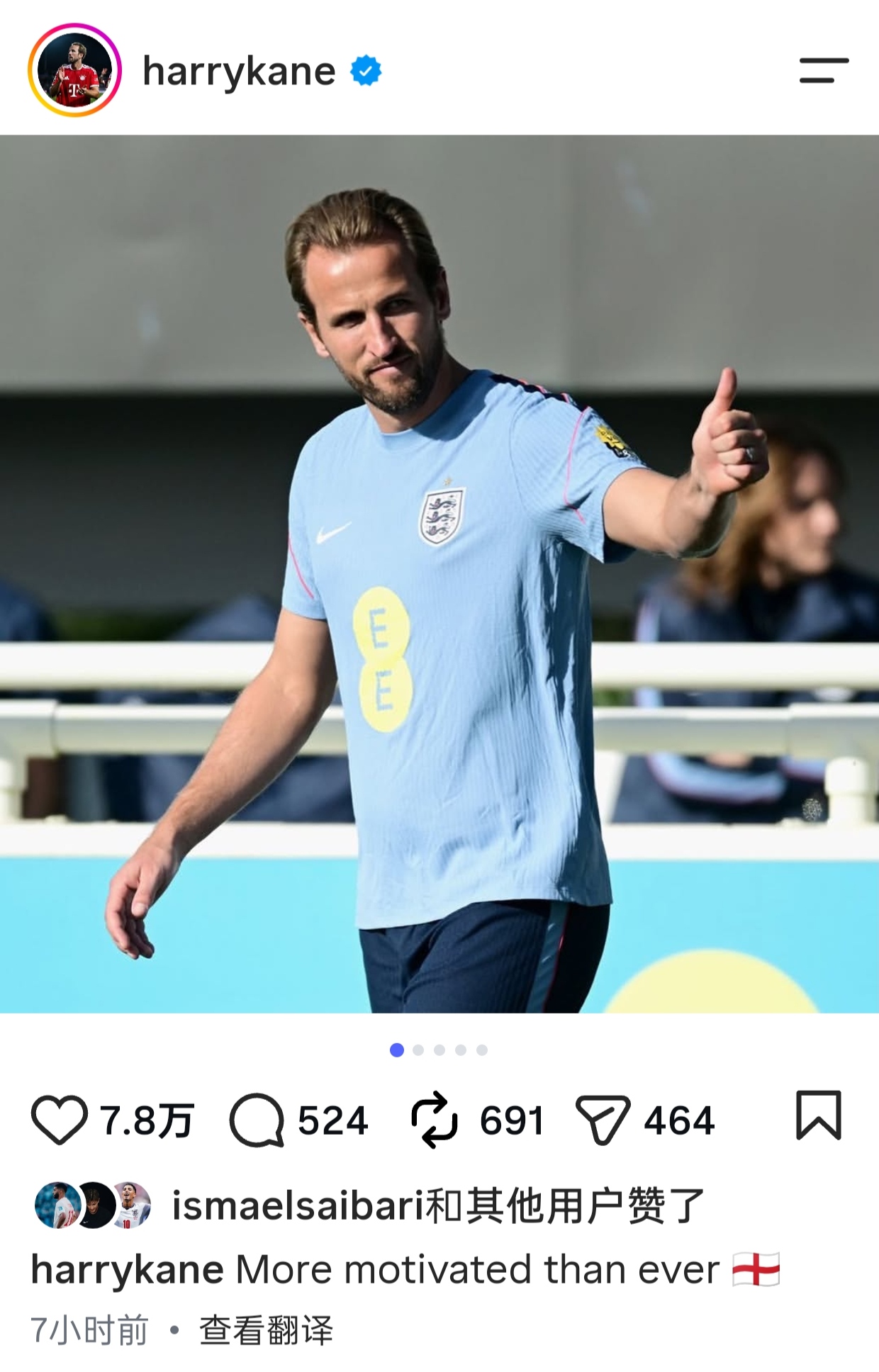Open the comments with the speech bubble icon
This screenshot has height=1372, width=879.
[x=257, y=1120]
